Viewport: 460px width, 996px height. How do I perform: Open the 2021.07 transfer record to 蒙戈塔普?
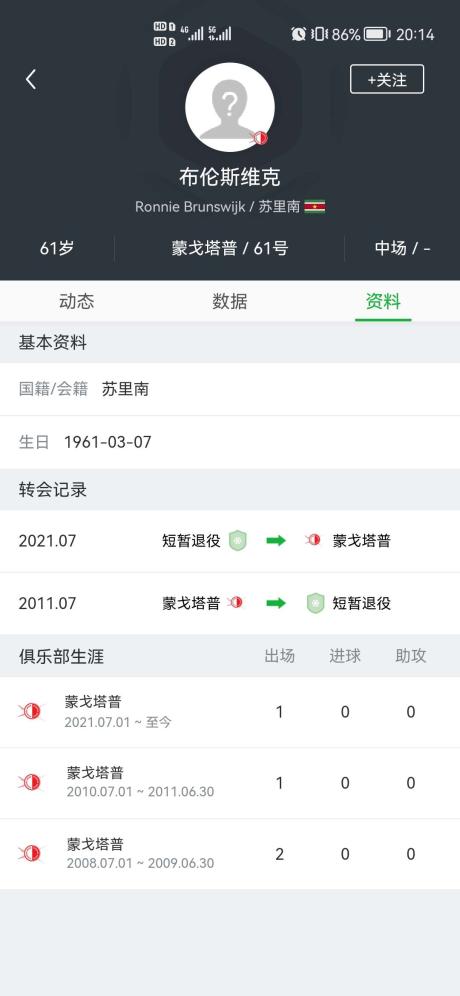click(230, 541)
